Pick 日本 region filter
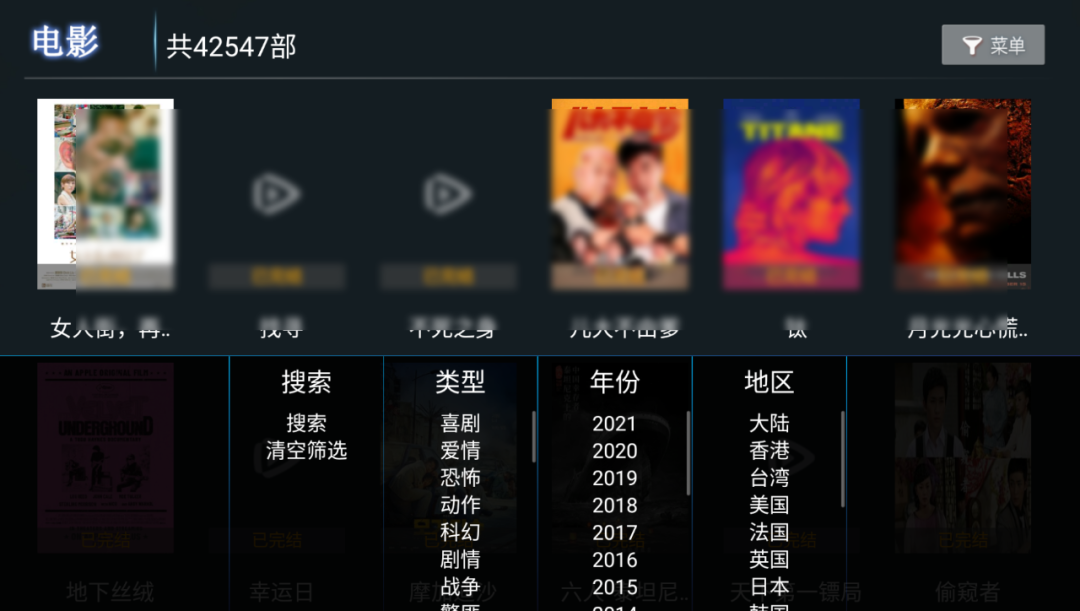Image resolution: width=1080 pixels, height=611 pixels. (769, 587)
